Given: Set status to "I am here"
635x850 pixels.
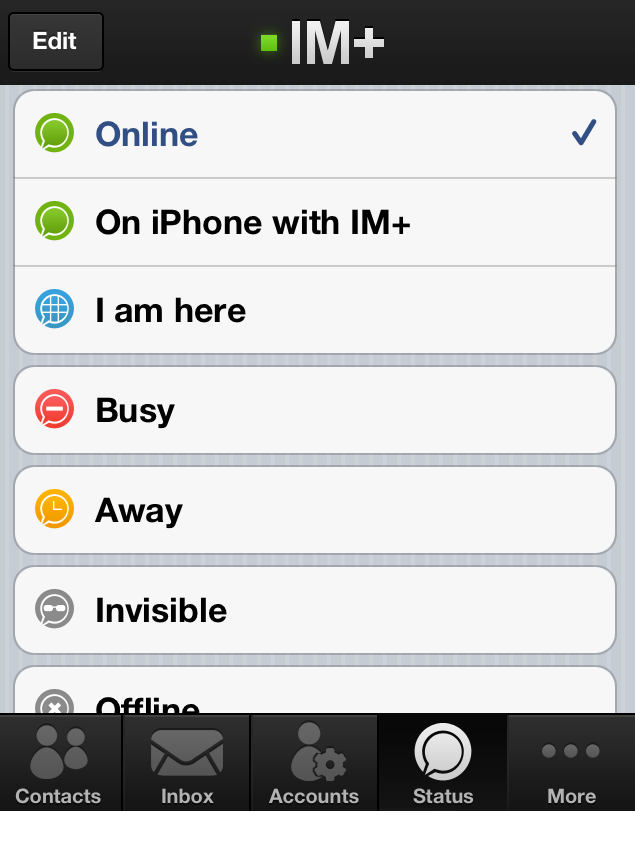Looking at the screenshot, I should pyautogui.click(x=314, y=310).
